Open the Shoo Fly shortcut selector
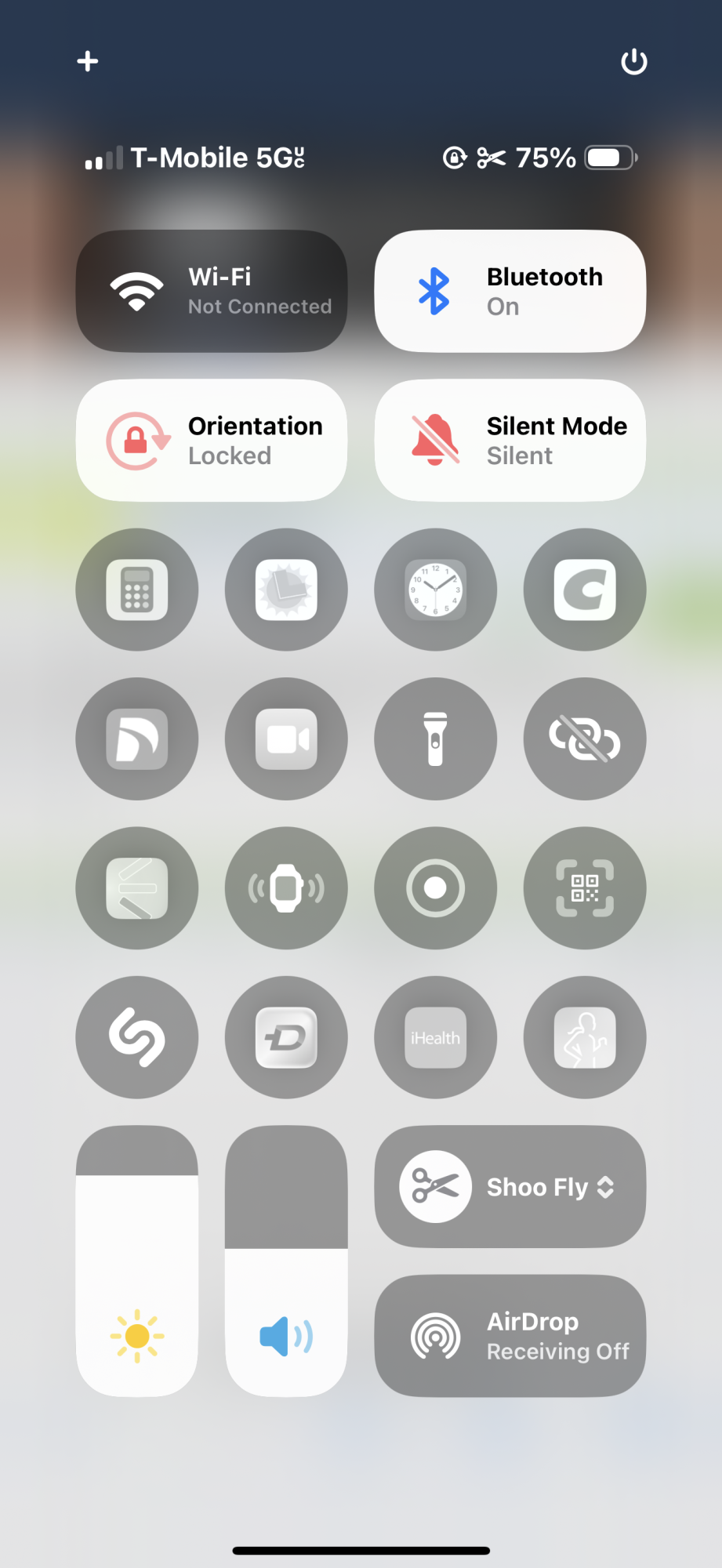The image size is (722, 1568). [510, 1187]
